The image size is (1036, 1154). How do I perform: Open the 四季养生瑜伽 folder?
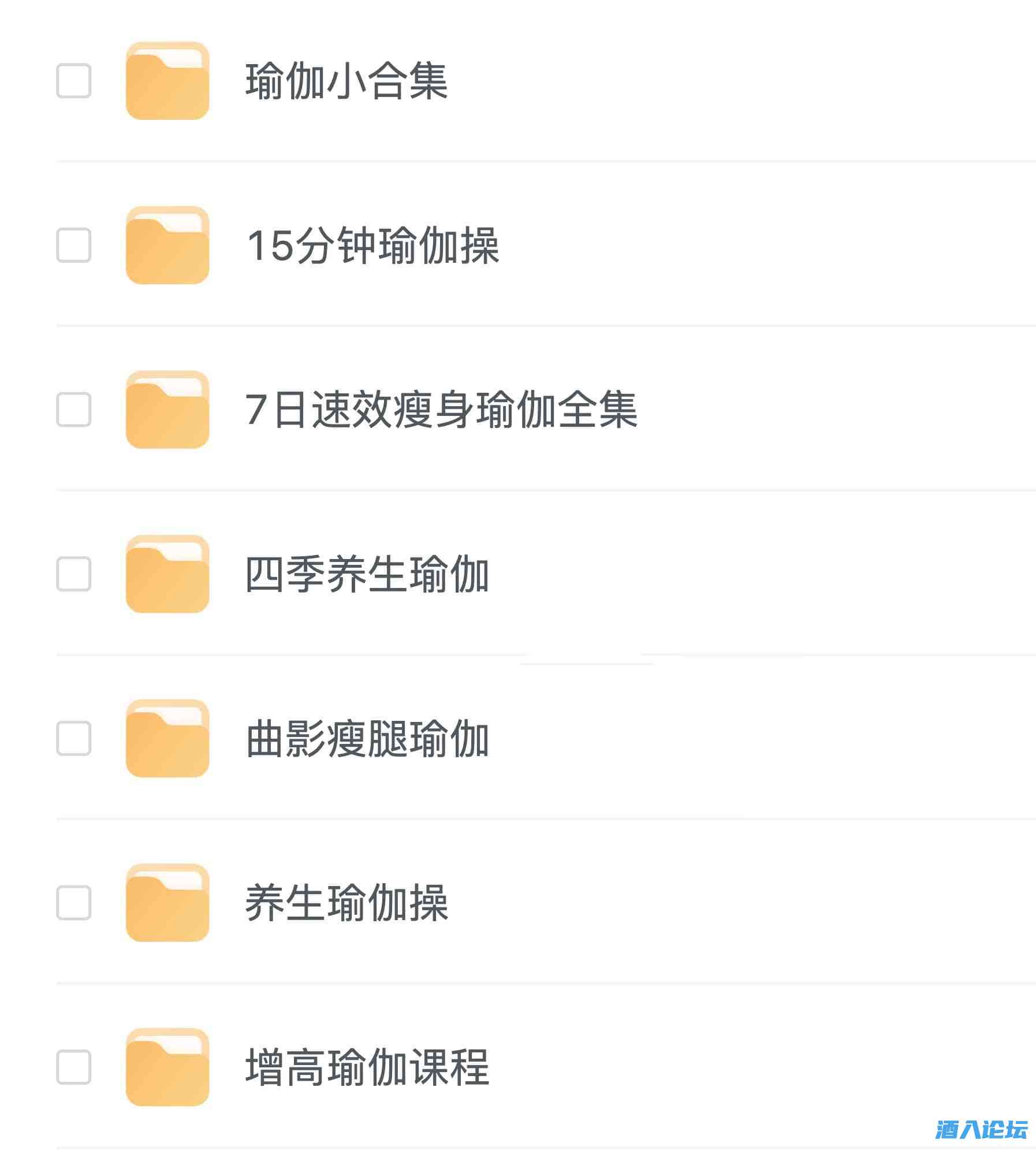coord(367,574)
